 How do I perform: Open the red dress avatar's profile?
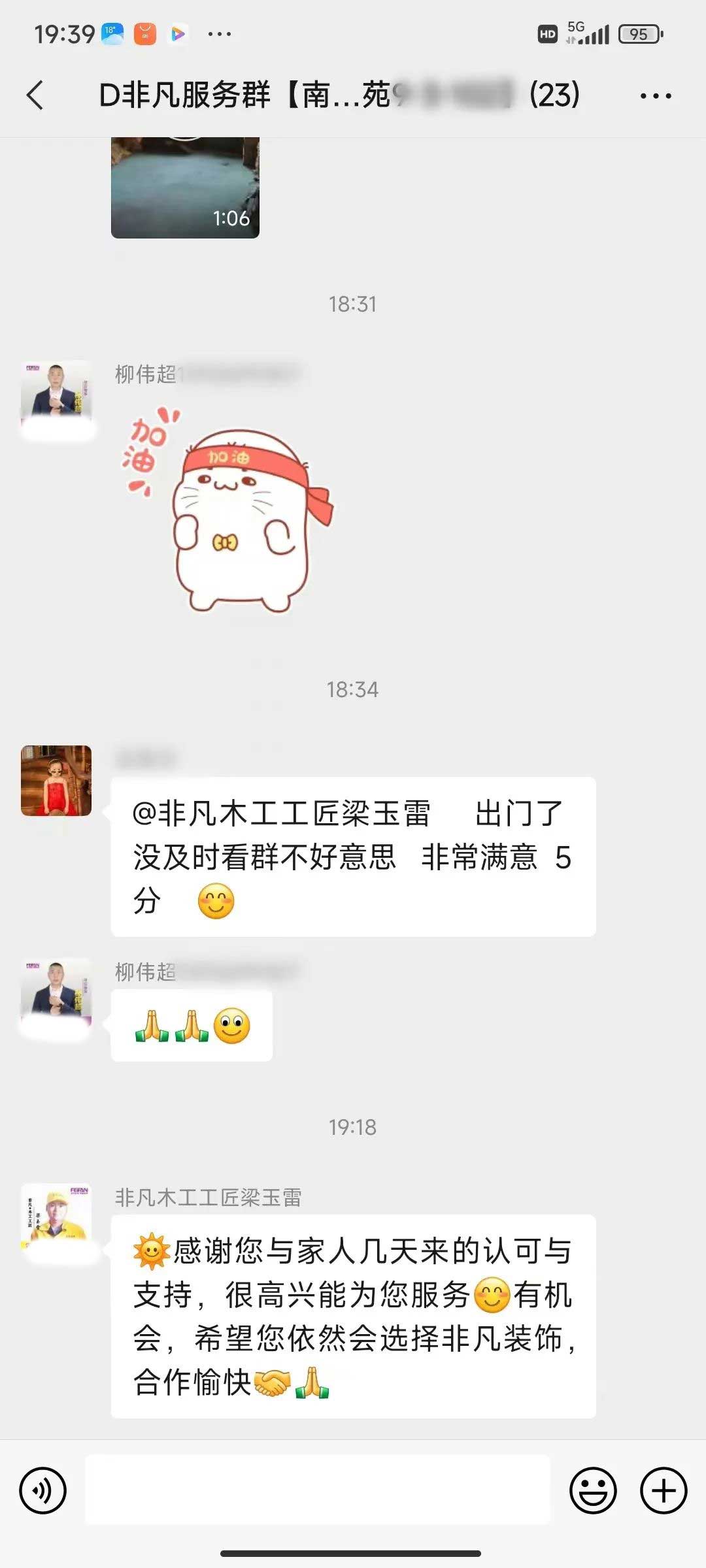[56, 781]
